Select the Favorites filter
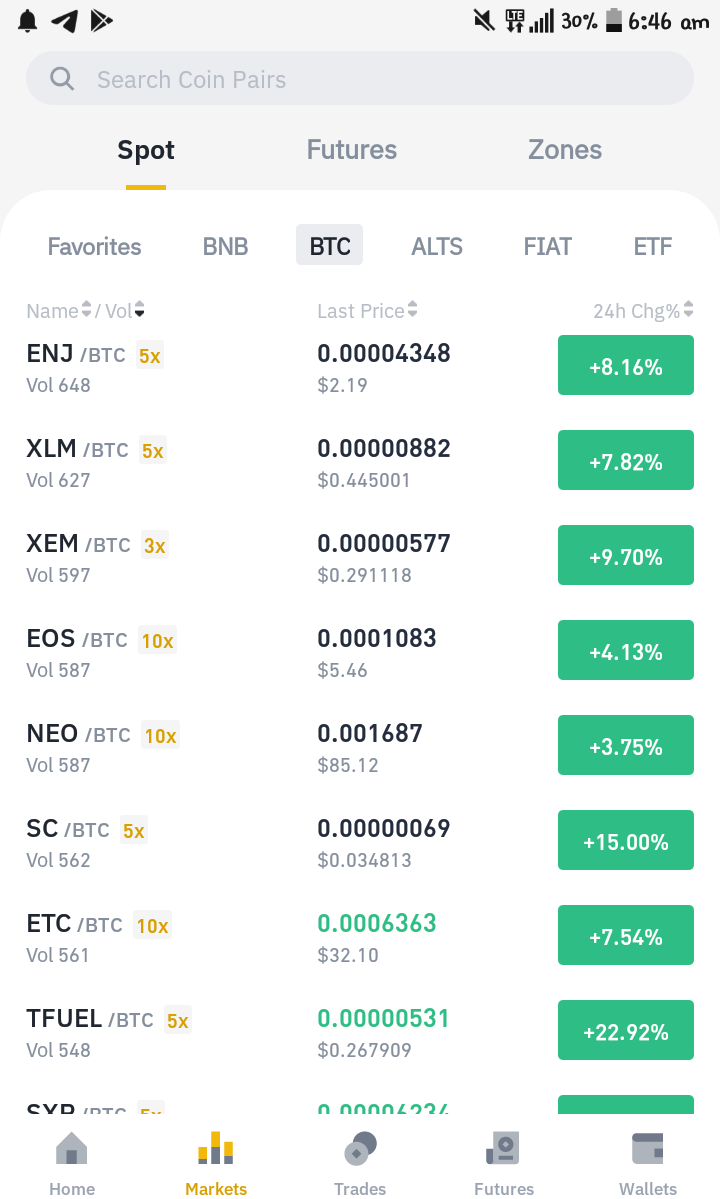Image resolution: width=720 pixels, height=1199 pixels. click(95, 246)
